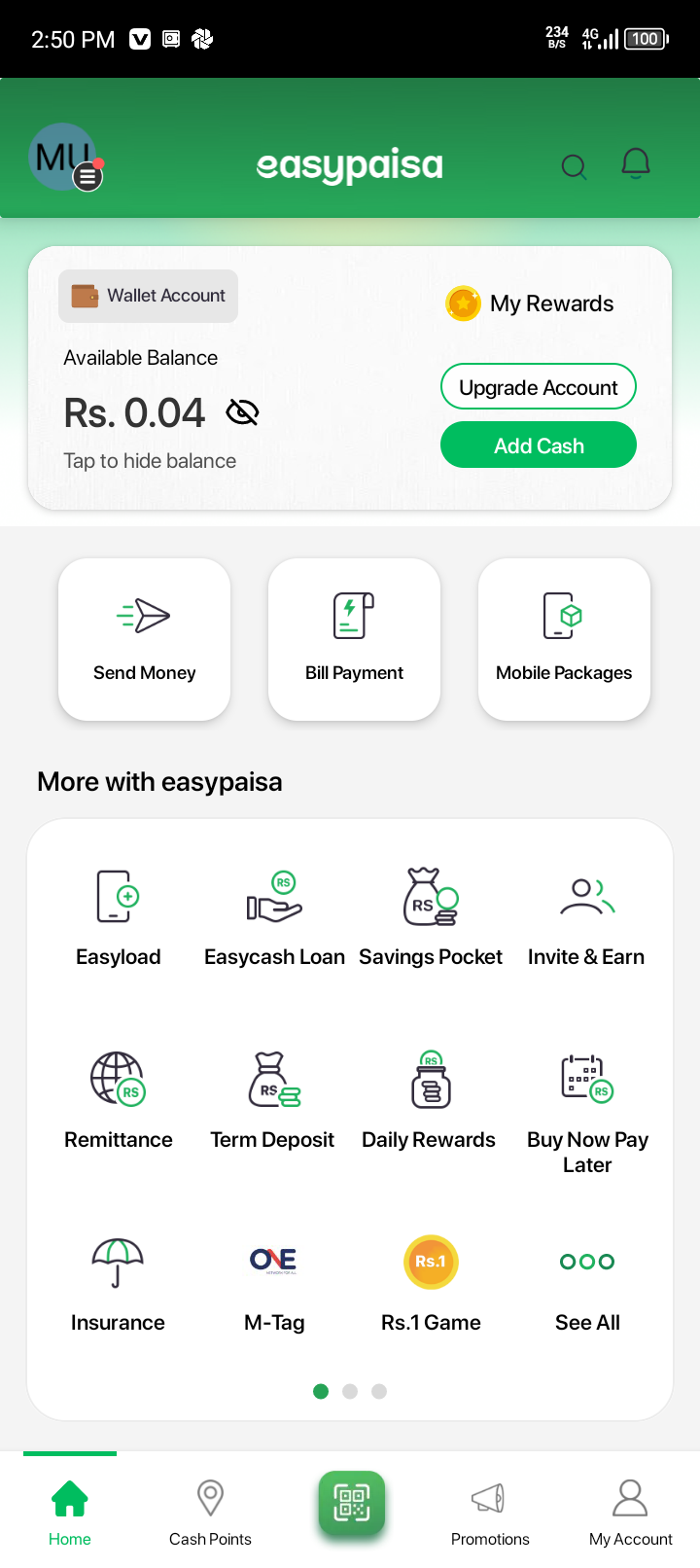This screenshot has width=700, height=1568.
Task: Open Send Money
Action: pos(144,639)
